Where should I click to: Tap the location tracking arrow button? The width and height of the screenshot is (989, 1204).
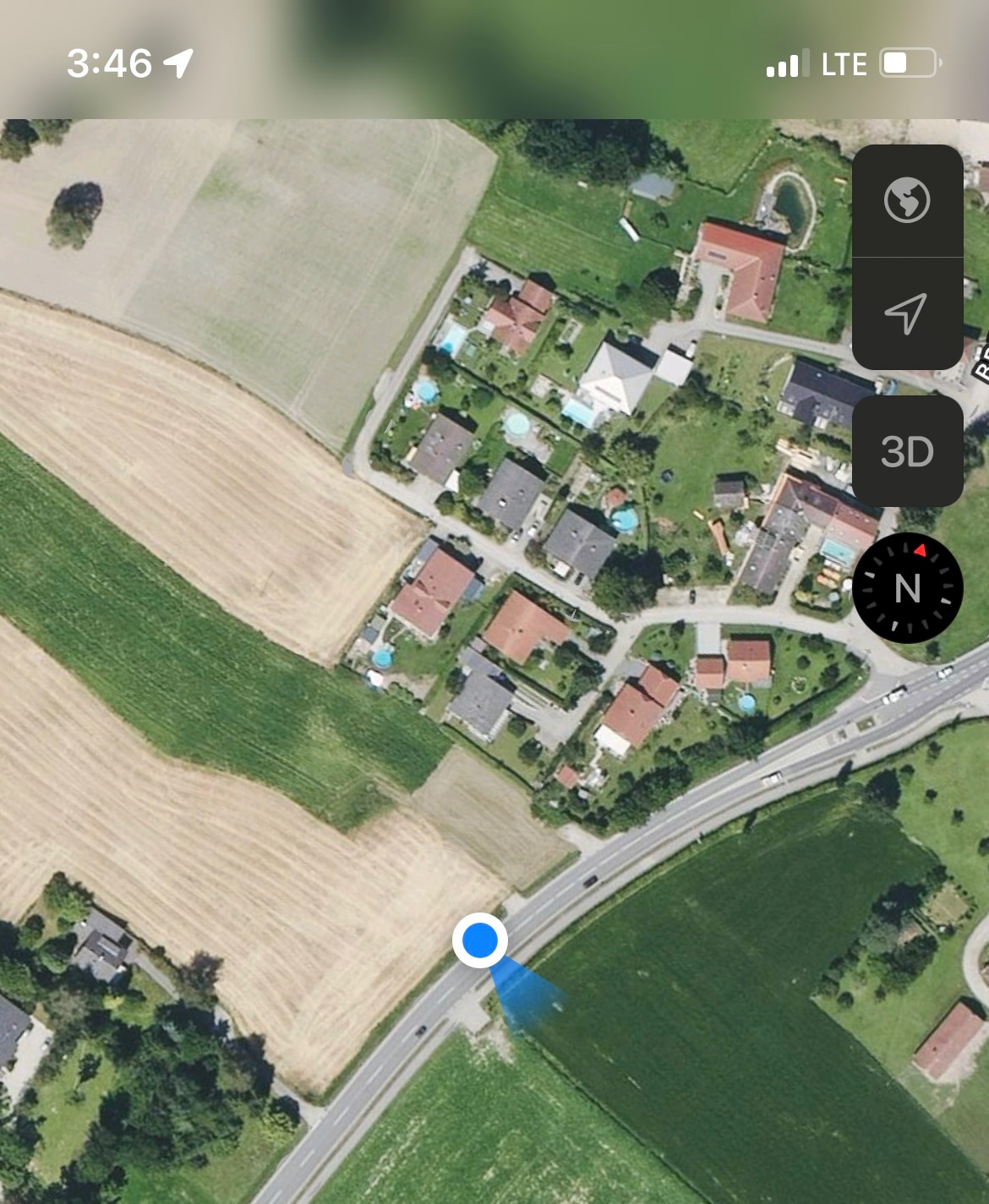907,314
